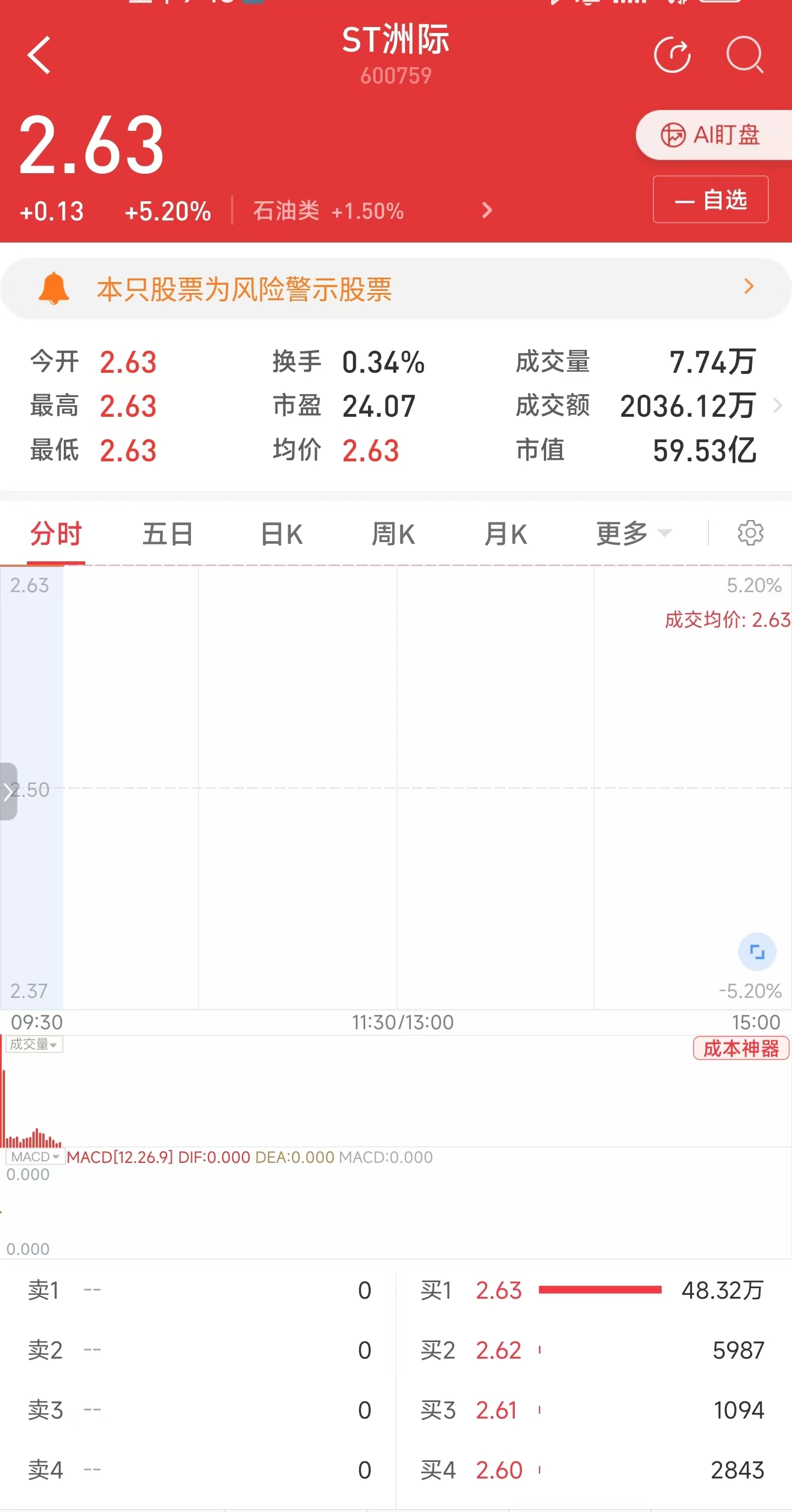Go back using the top-left arrow

pyautogui.click(x=38, y=55)
